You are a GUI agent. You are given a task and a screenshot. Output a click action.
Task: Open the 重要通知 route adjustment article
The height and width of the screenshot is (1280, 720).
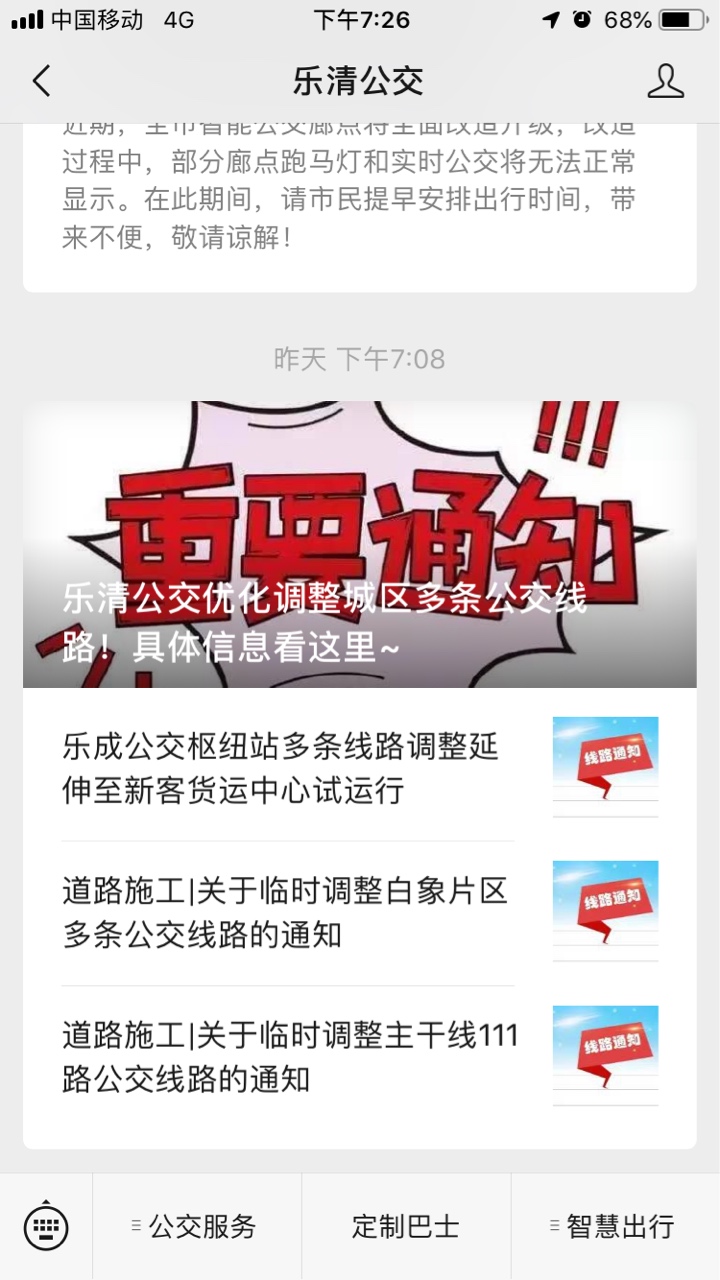[x=359, y=545]
